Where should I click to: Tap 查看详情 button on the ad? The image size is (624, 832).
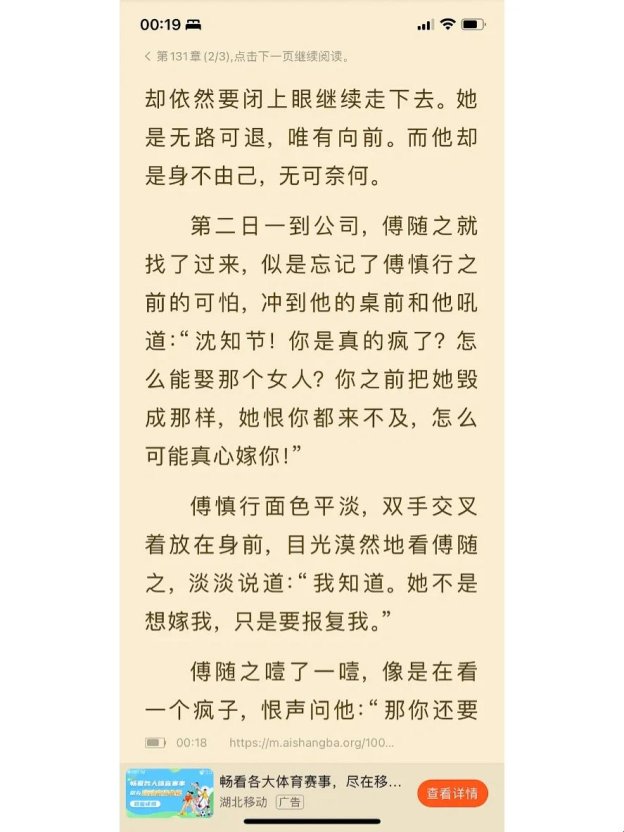[x=452, y=793]
